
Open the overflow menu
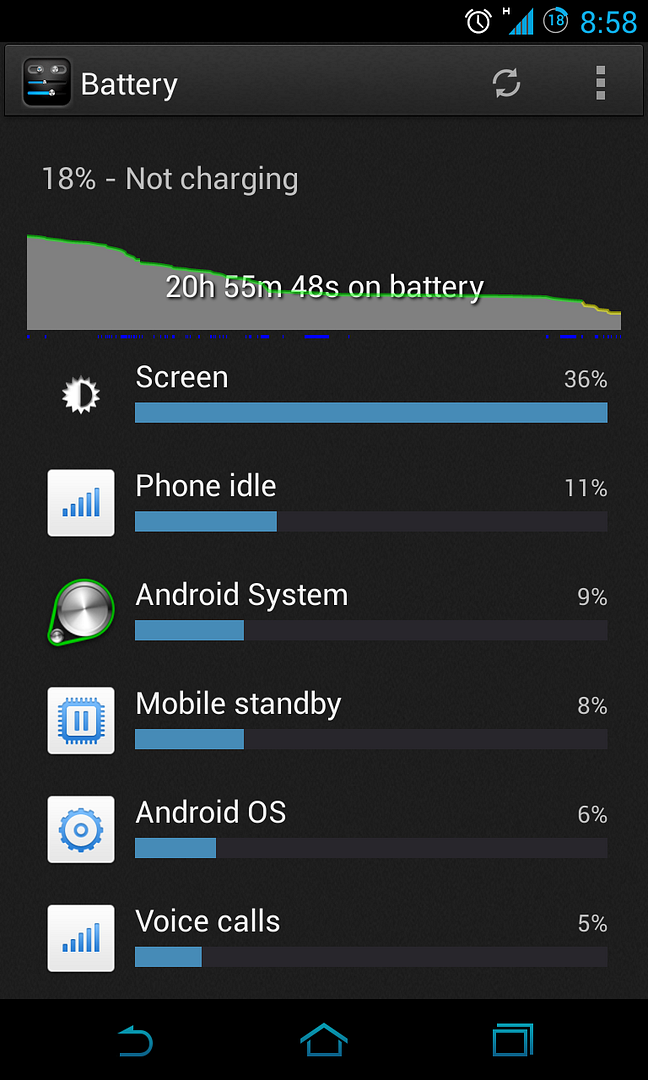600,83
